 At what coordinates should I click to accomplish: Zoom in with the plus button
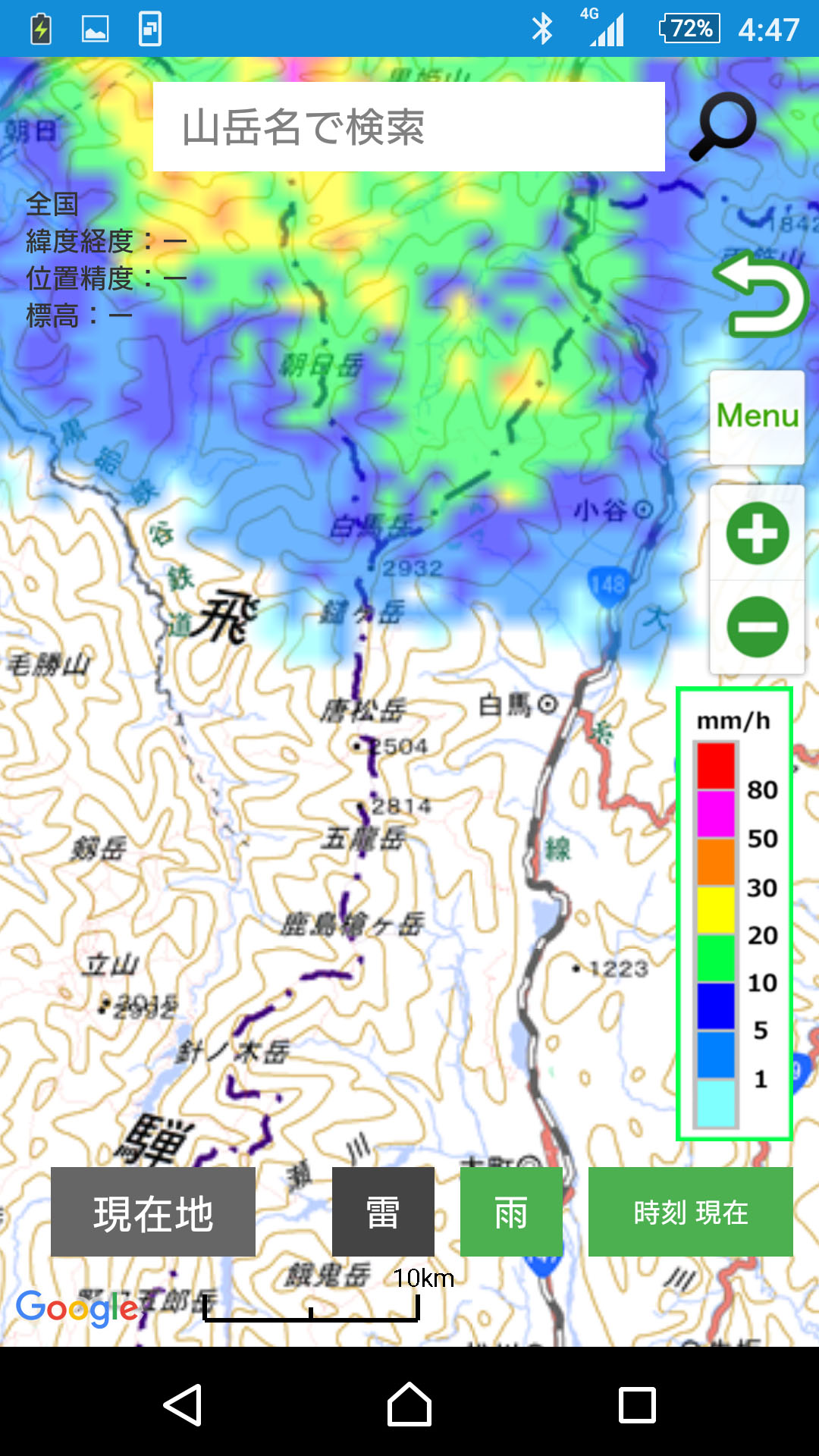tap(757, 534)
